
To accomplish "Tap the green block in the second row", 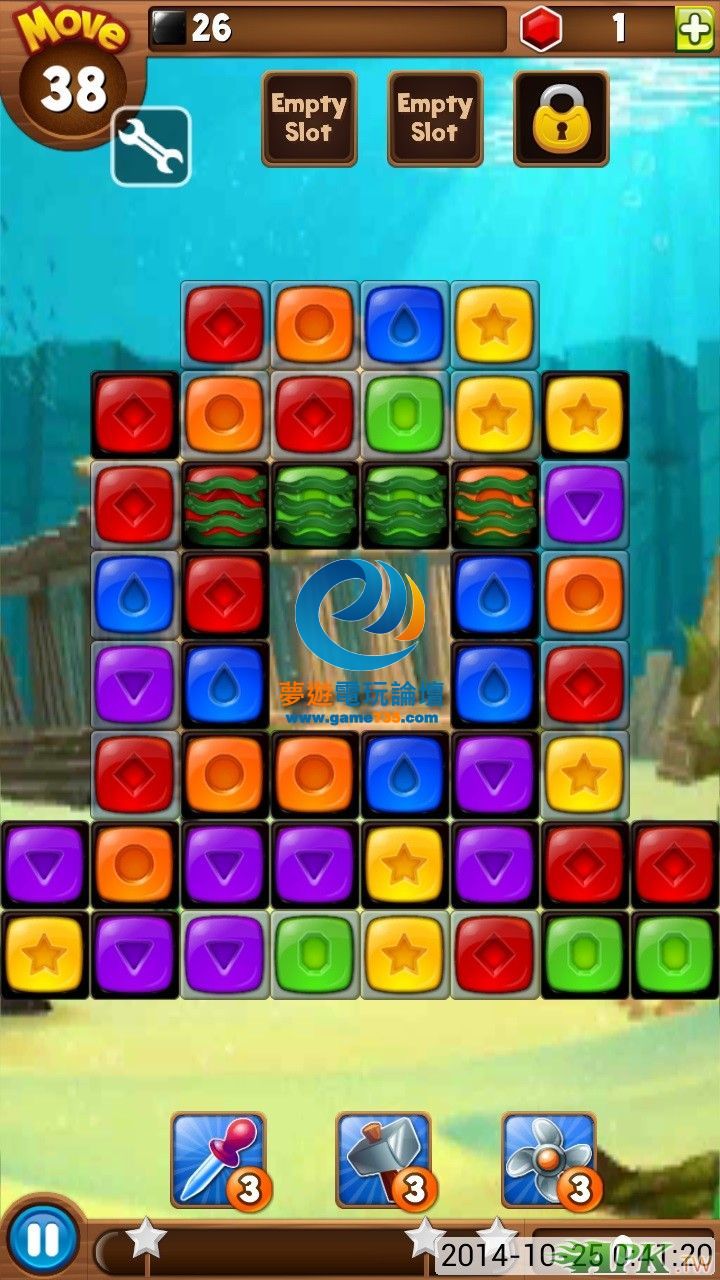I will [404, 415].
